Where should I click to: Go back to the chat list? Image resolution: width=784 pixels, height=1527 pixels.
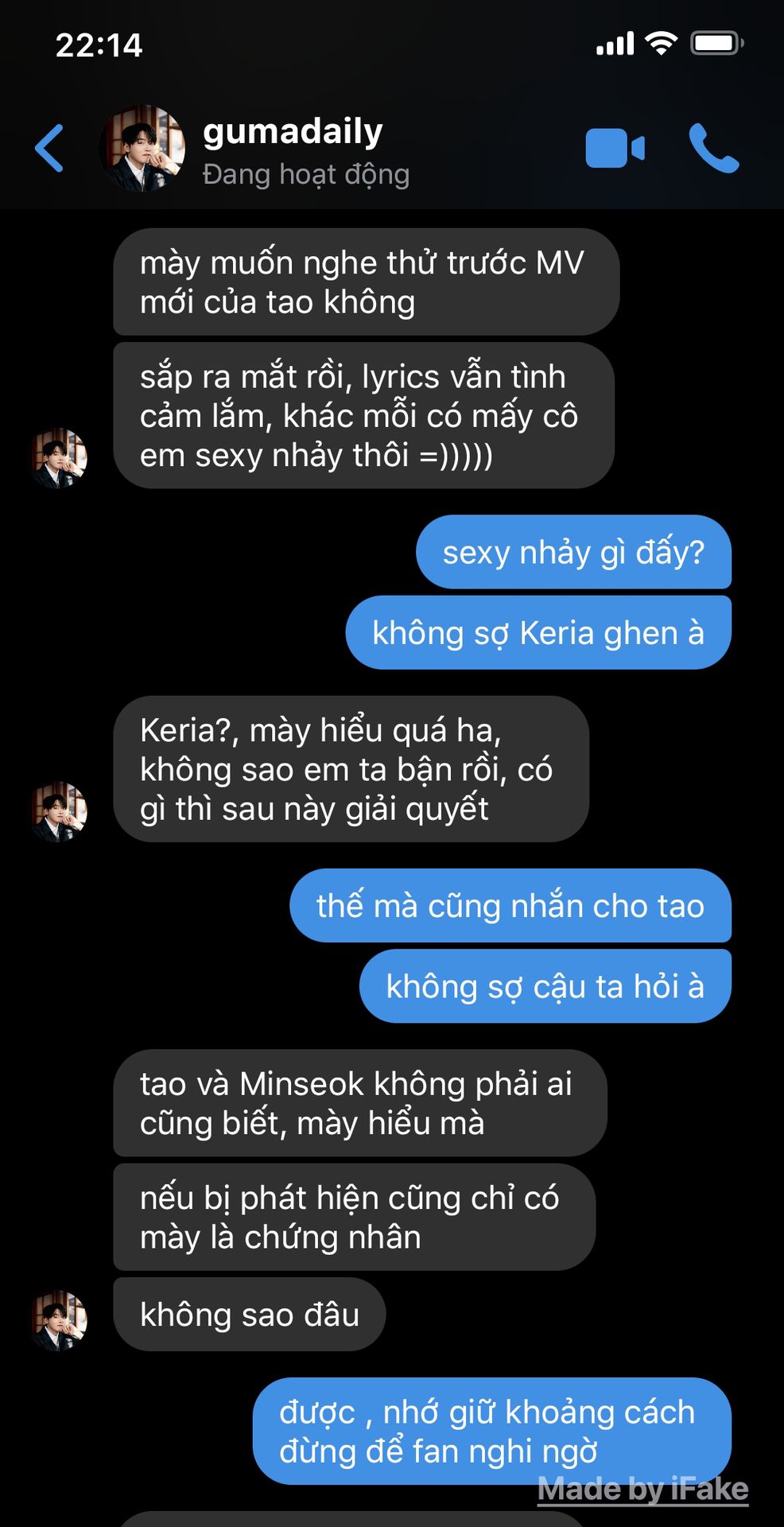coord(49,149)
